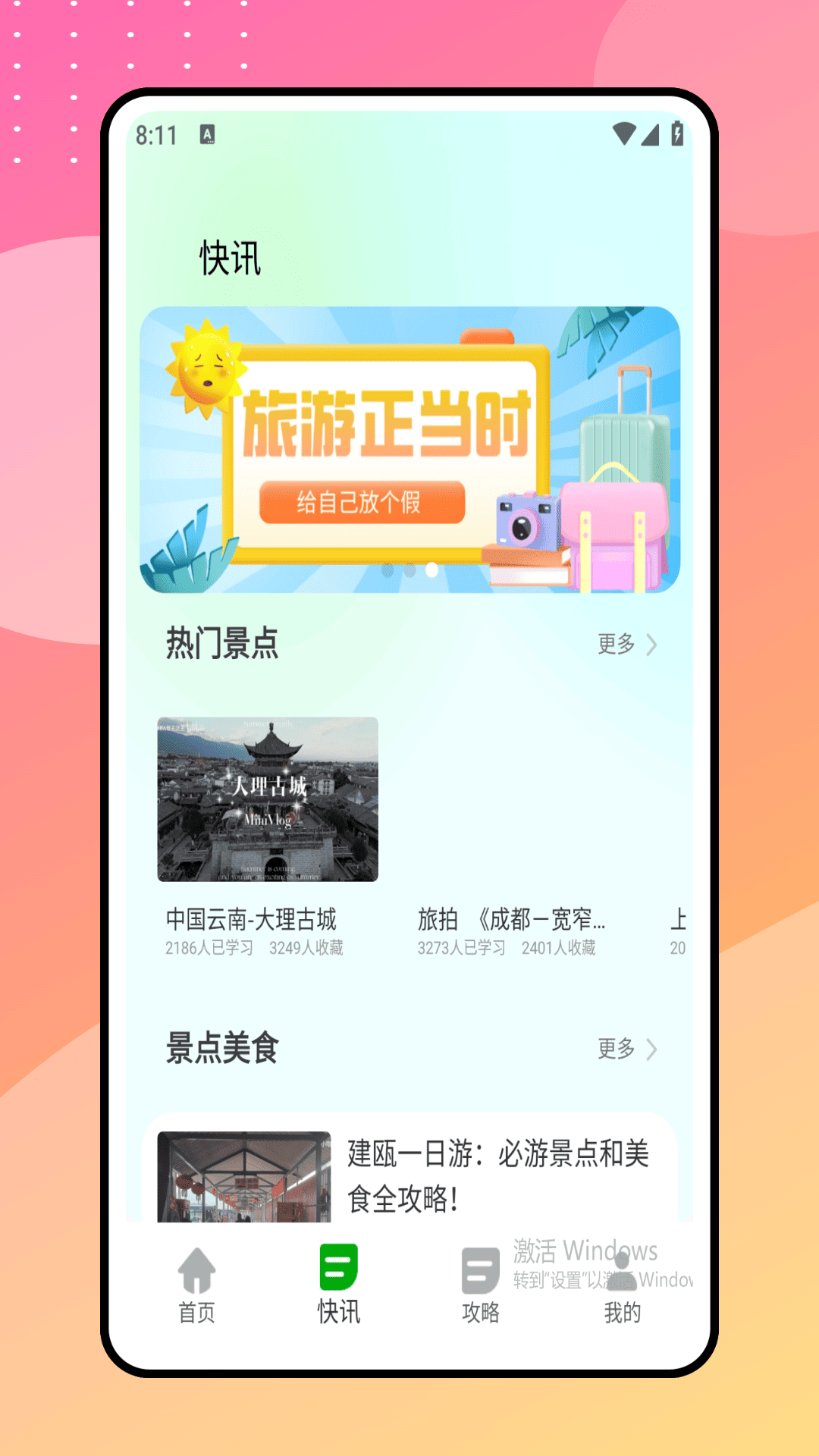This screenshot has height=1456, width=819.
Task: Tap the Wi-Fi status bar icon
Action: 624,133
